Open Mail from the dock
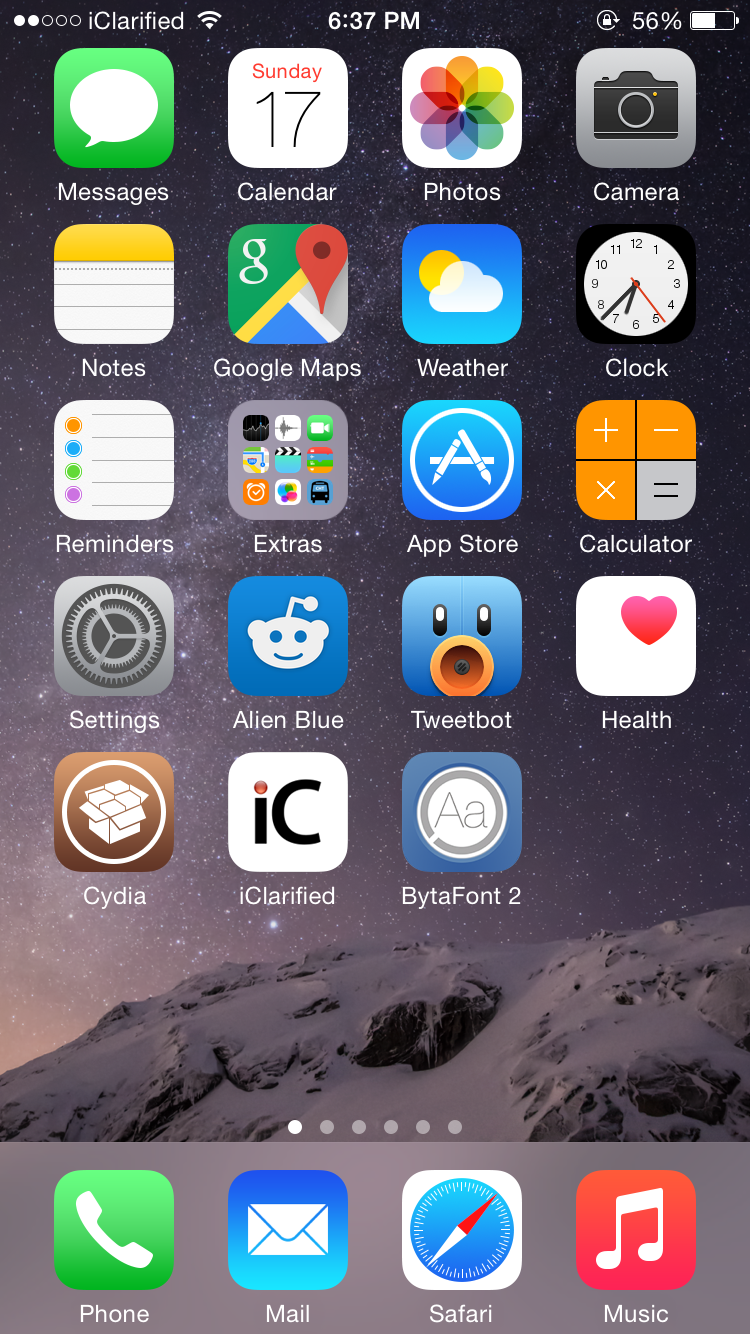 (x=288, y=1230)
